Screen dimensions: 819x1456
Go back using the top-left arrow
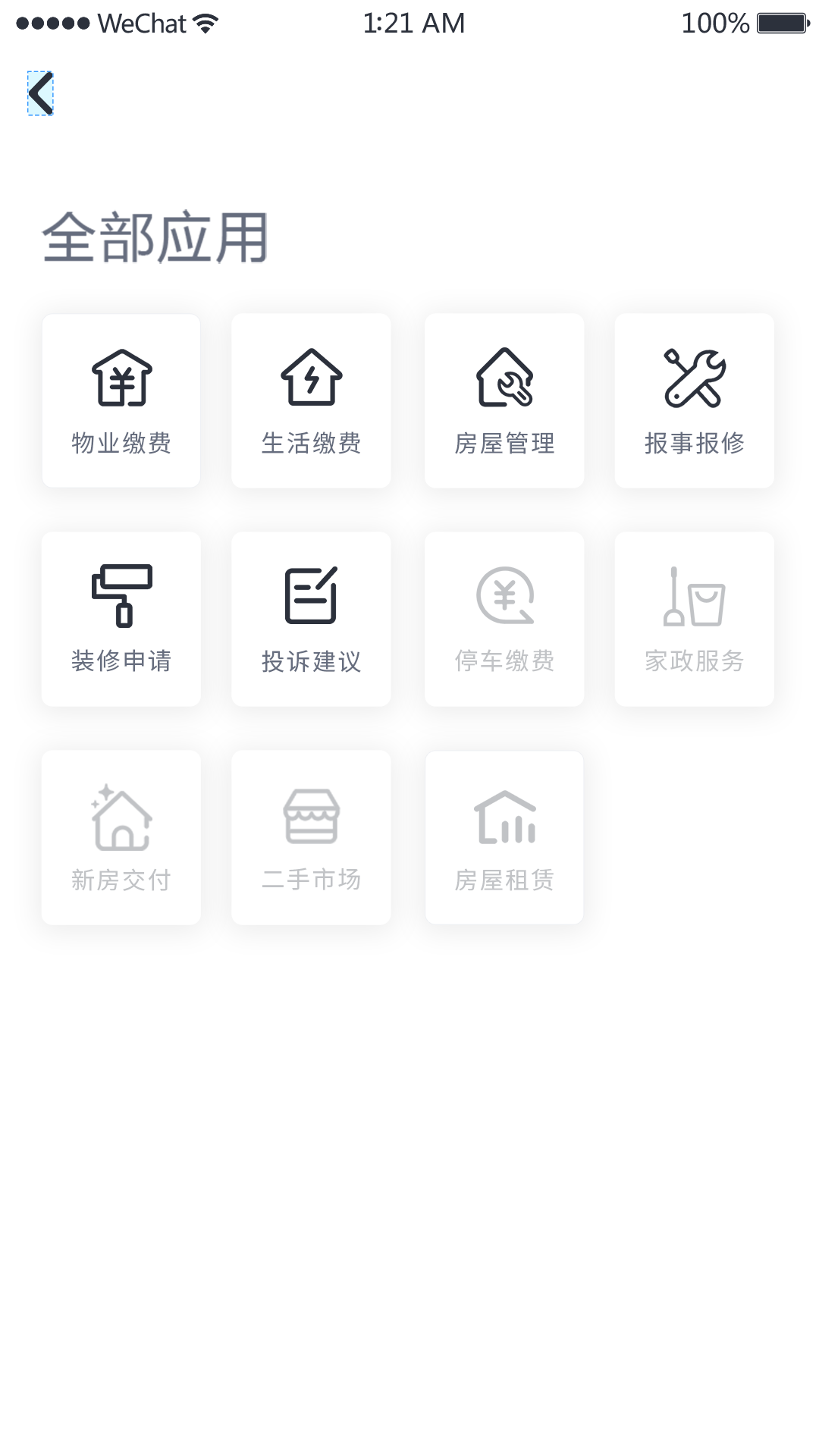point(41,93)
